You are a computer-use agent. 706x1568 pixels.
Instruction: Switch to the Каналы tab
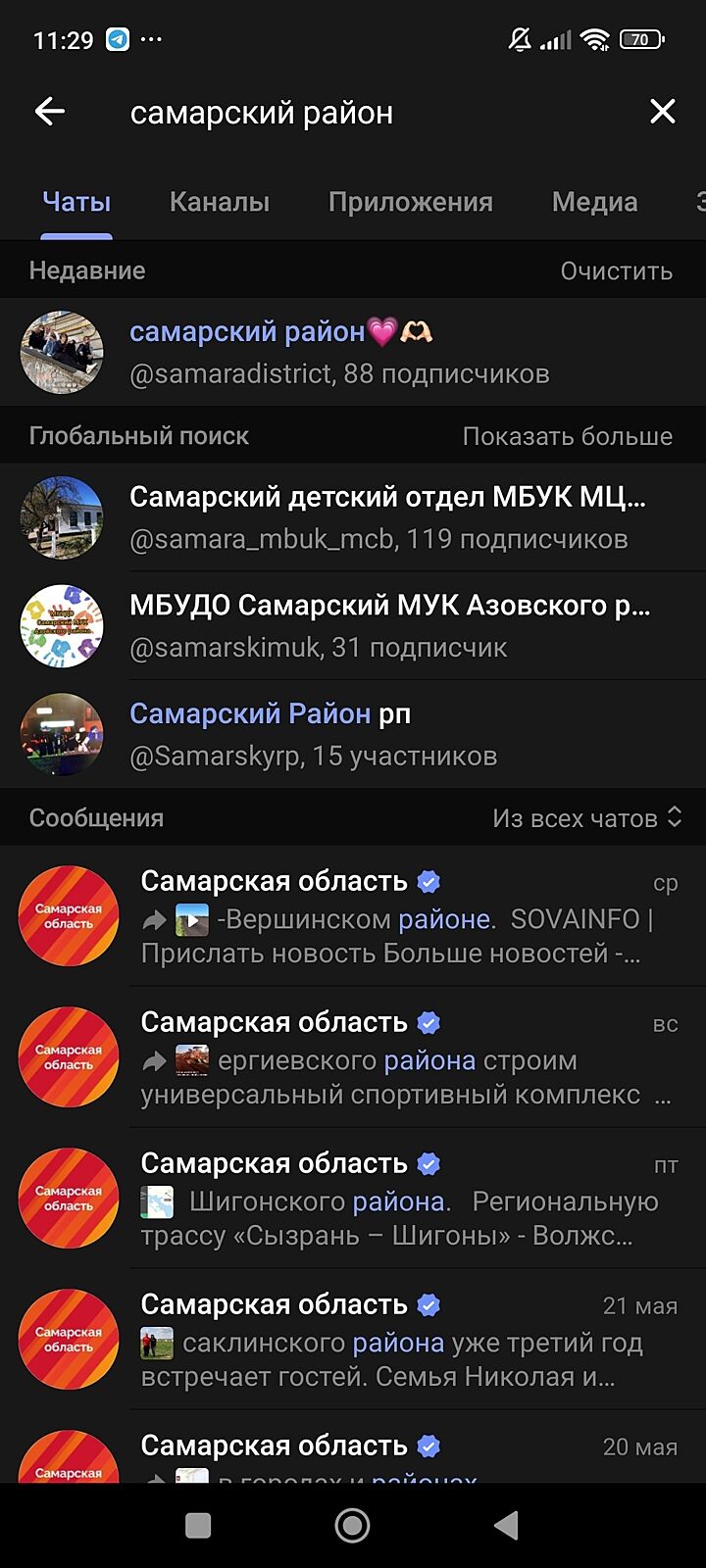[219, 202]
